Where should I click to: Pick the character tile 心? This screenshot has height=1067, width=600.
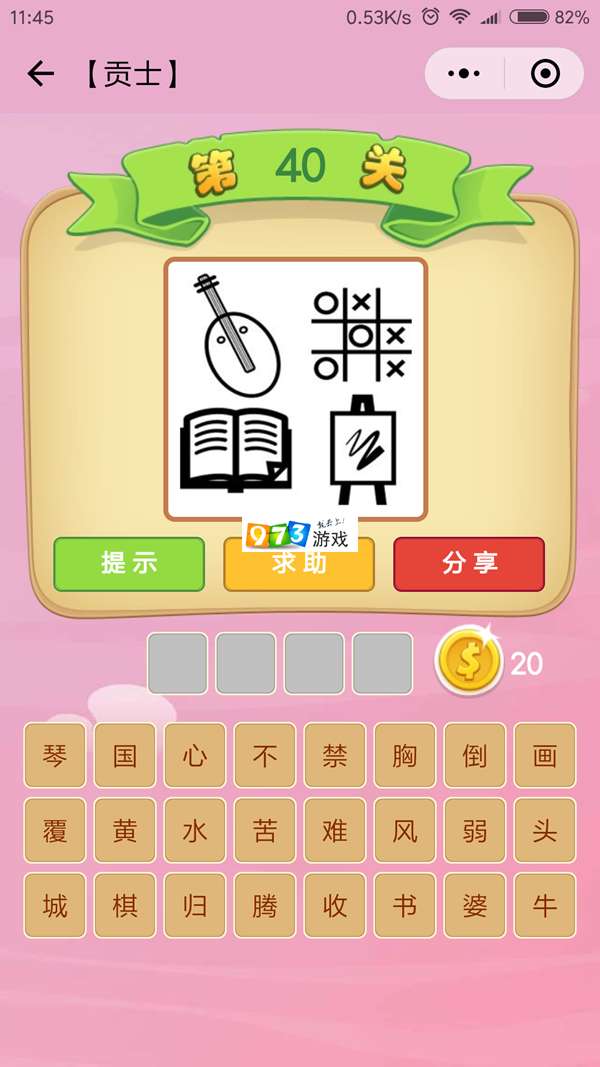[195, 756]
